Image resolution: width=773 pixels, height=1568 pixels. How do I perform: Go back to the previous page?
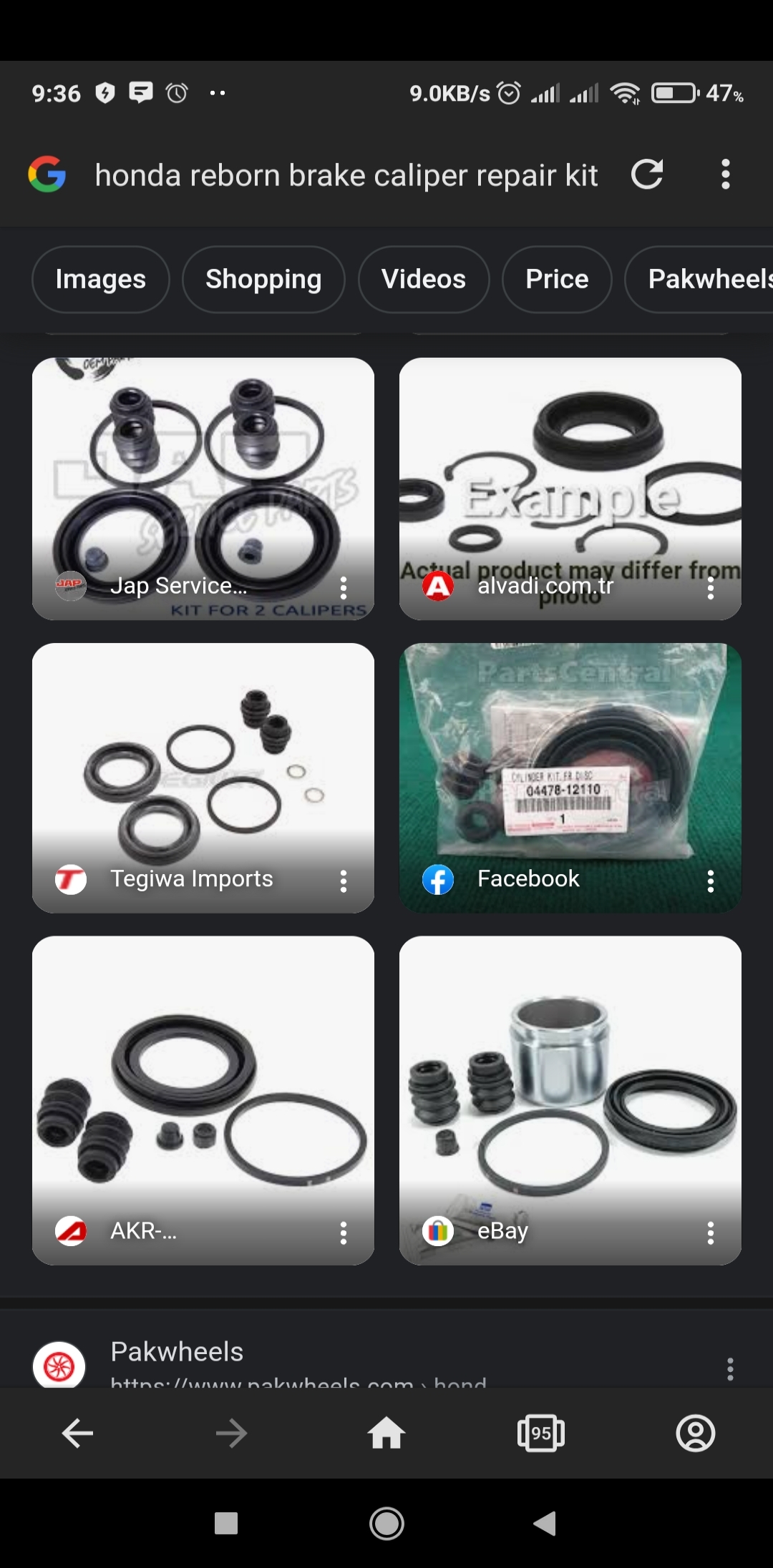(x=77, y=1433)
